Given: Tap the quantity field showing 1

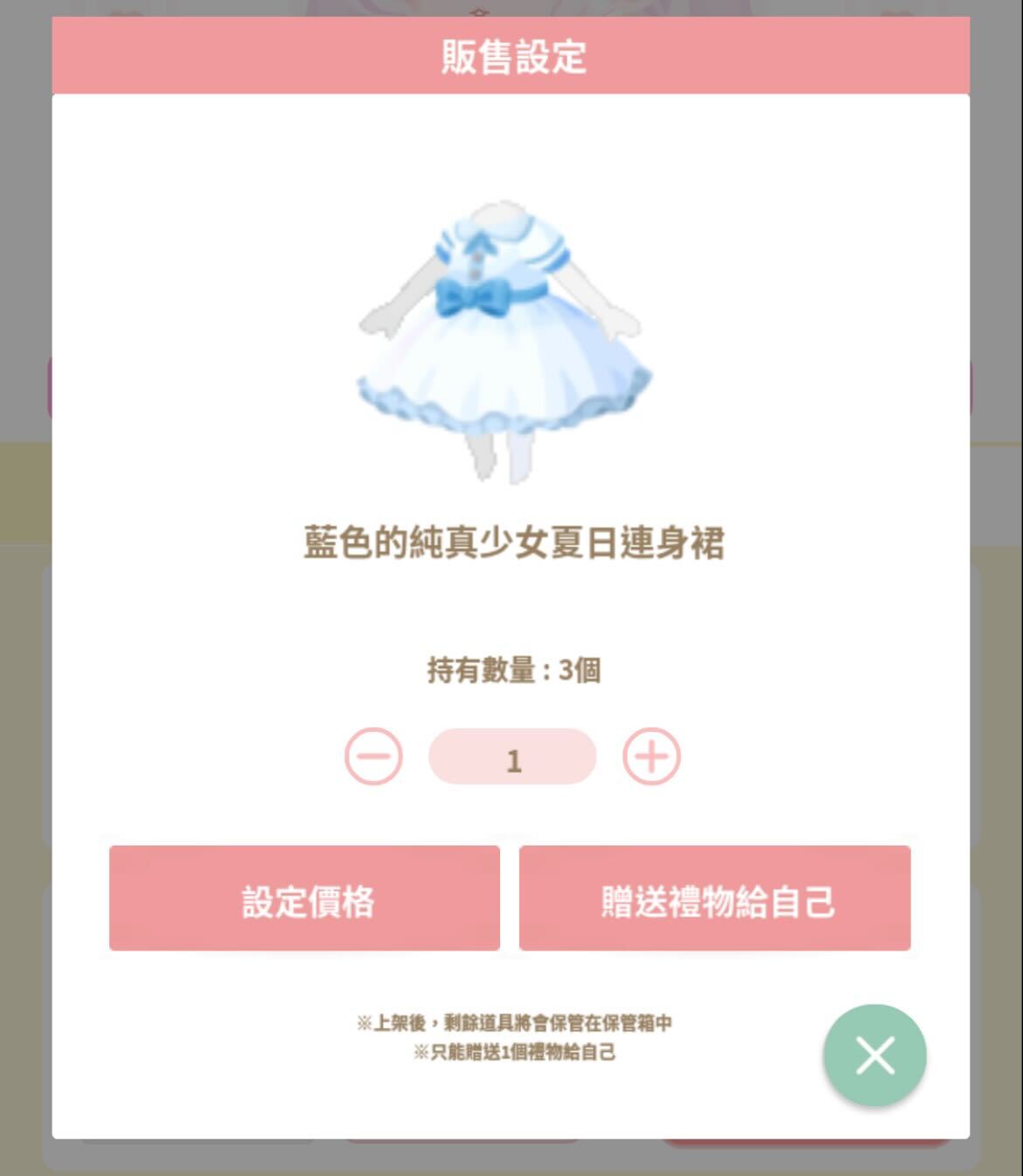Looking at the screenshot, I should [x=512, y=757].
